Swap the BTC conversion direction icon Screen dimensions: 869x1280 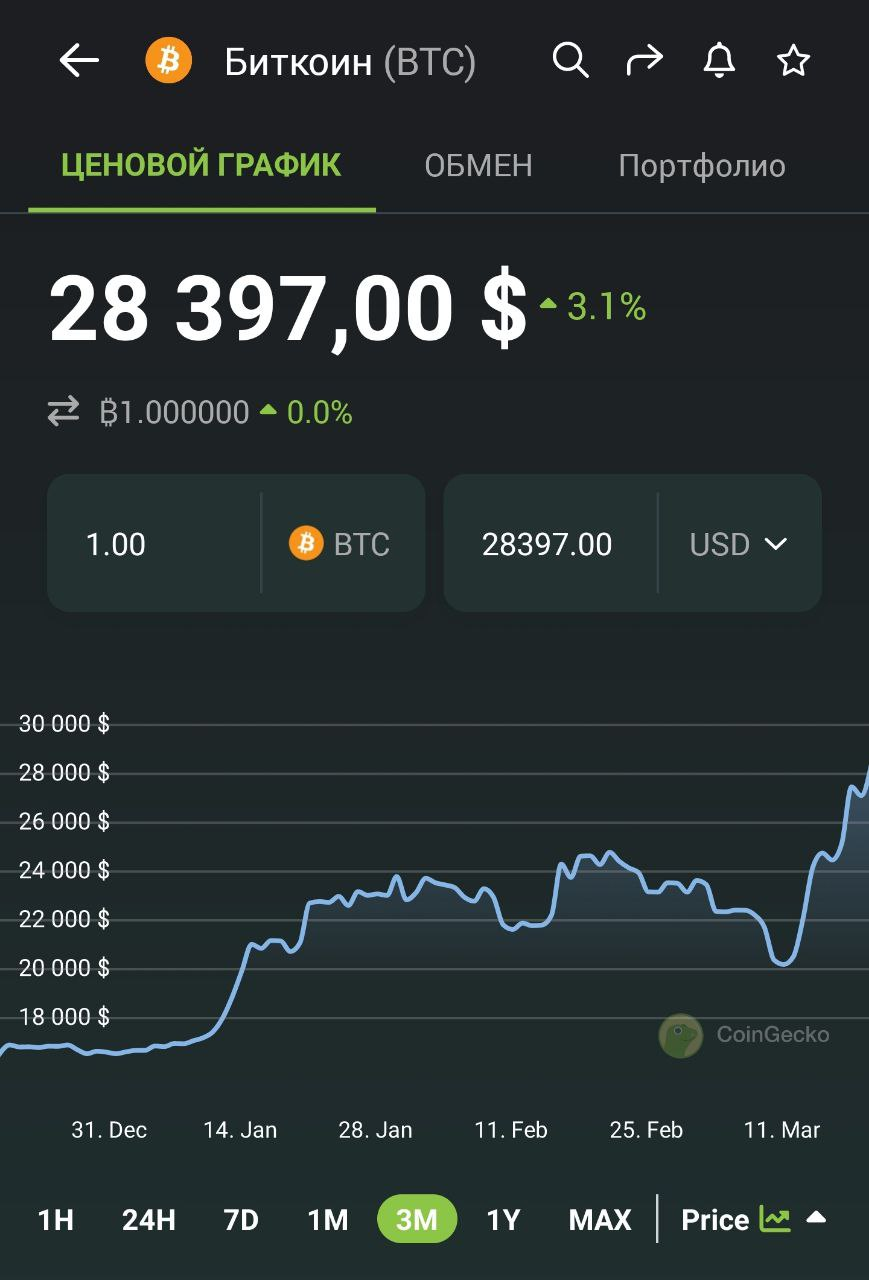(x=63, y=412)
